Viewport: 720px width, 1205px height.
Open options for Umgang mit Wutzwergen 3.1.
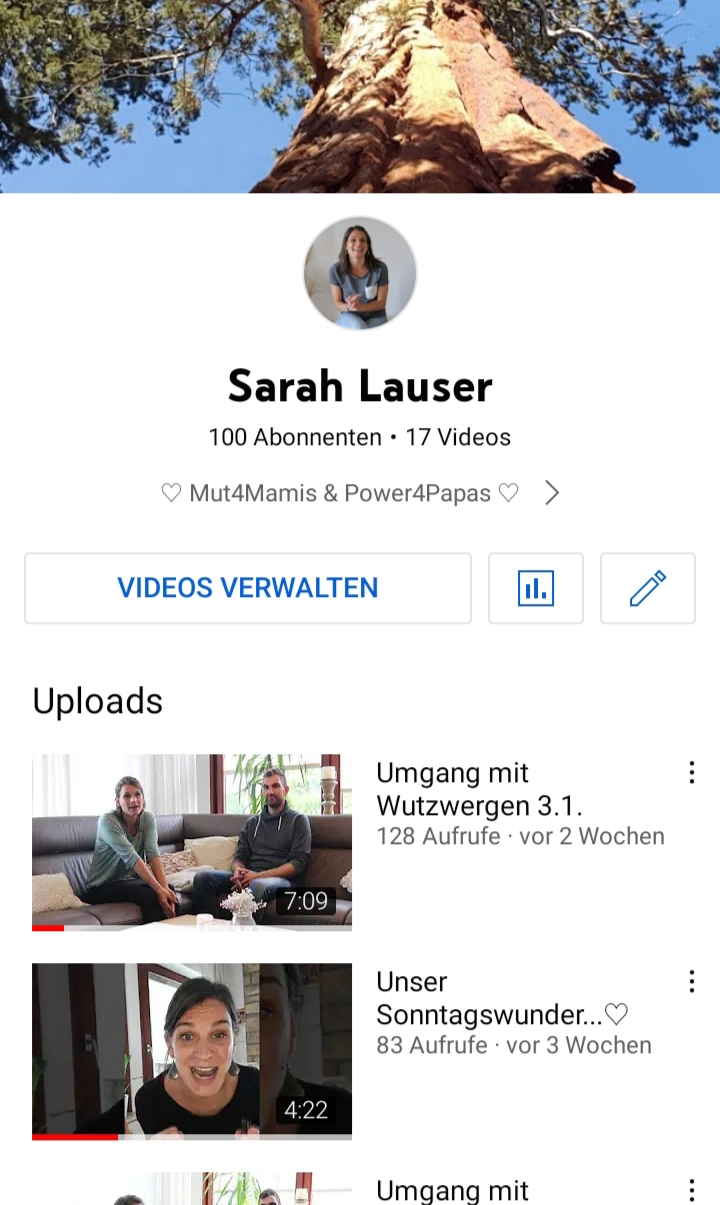tap(691, 773)
